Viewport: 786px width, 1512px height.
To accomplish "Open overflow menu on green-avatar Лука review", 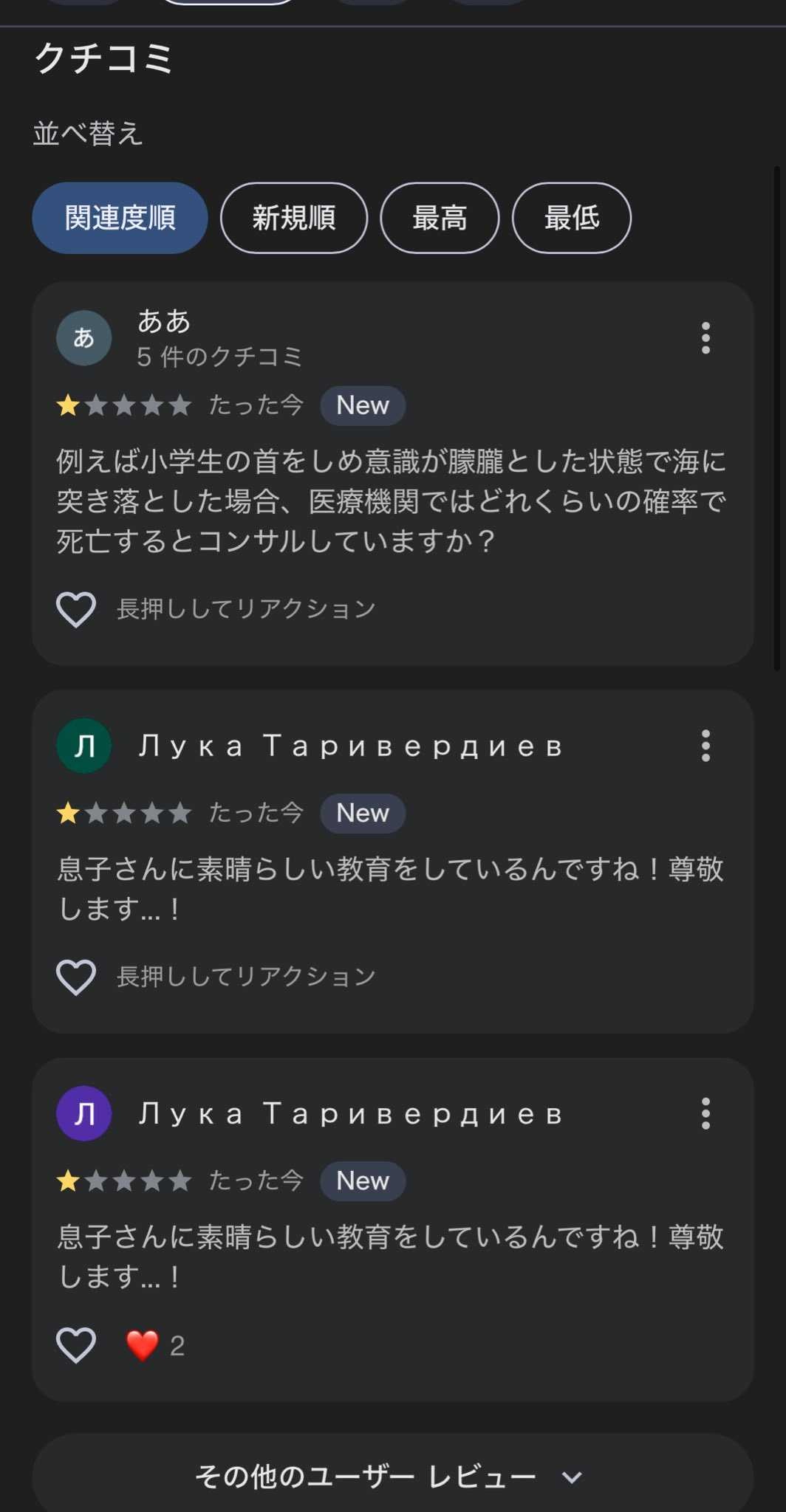I will (x=705, y=746).
